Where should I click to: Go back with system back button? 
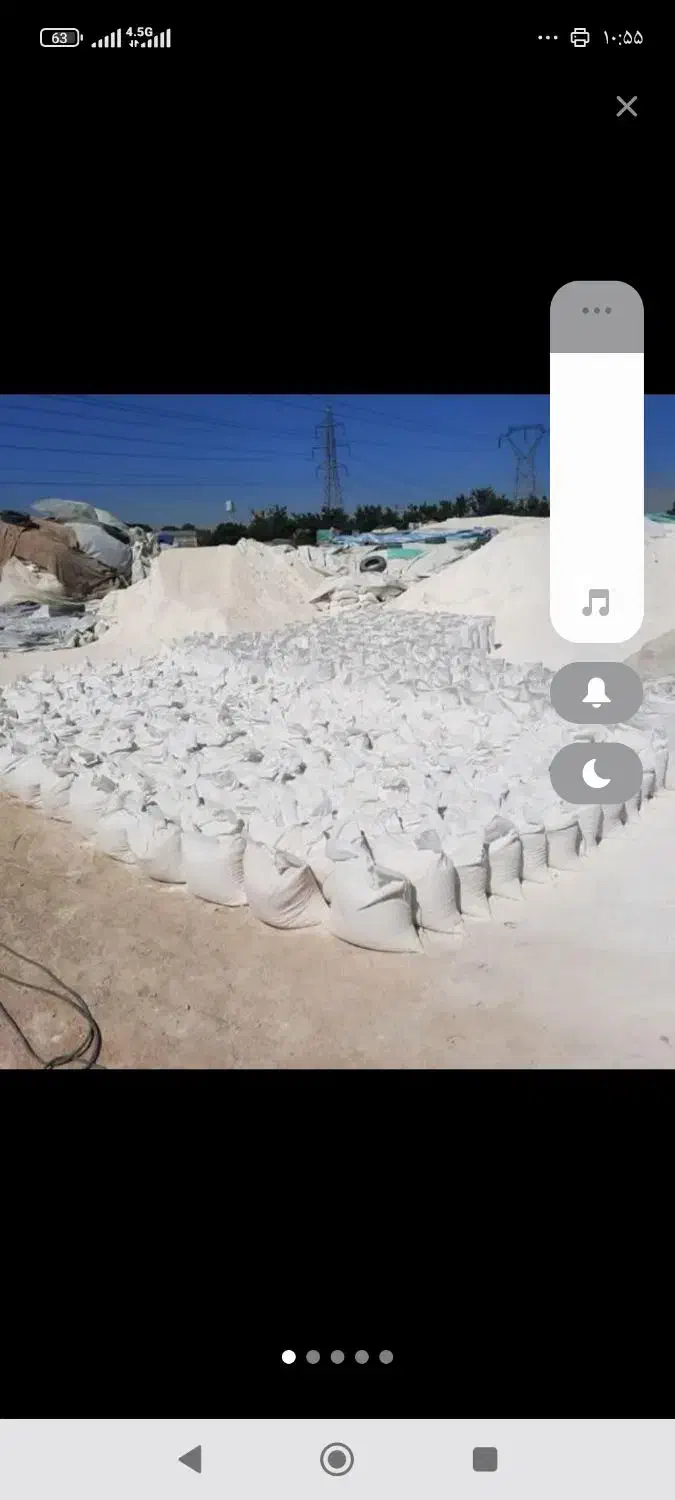point(189,1459)
